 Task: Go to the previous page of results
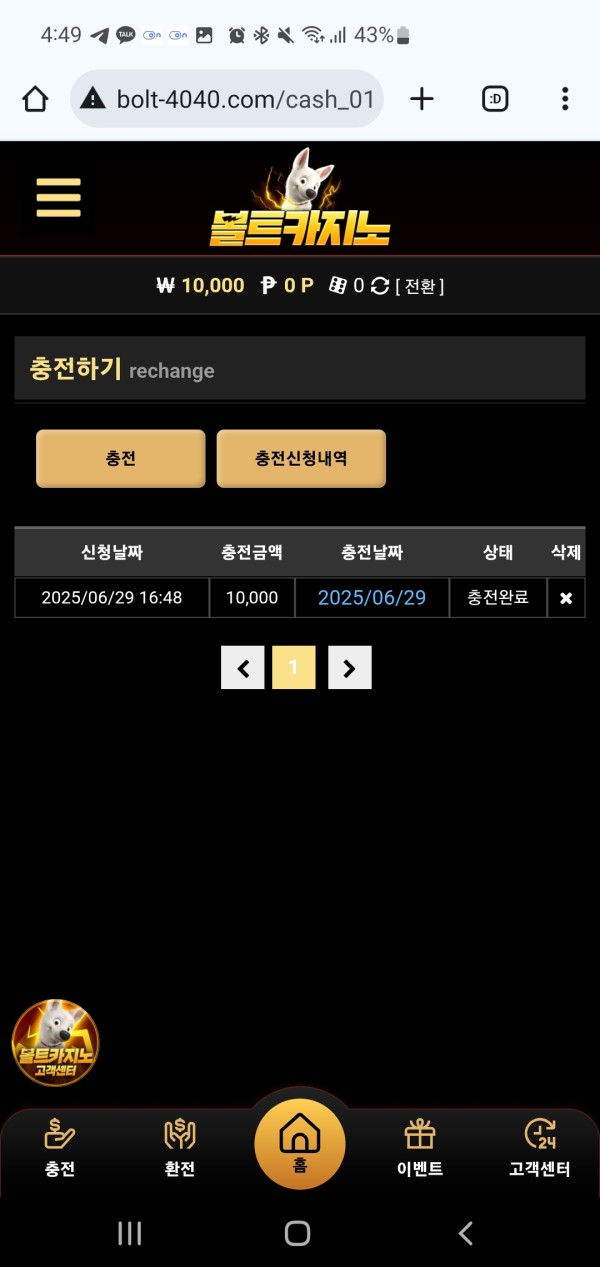click(243, 667)
